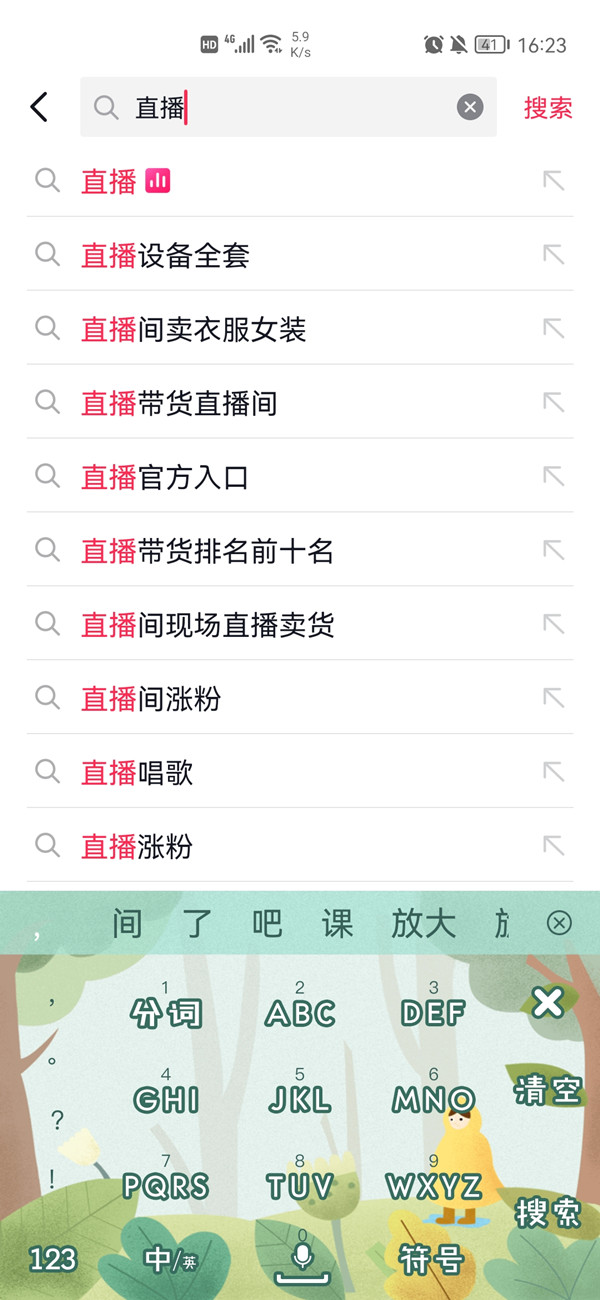
Task: Toggle keyboard language with 中/英 key
Action: coord(170,1258)
